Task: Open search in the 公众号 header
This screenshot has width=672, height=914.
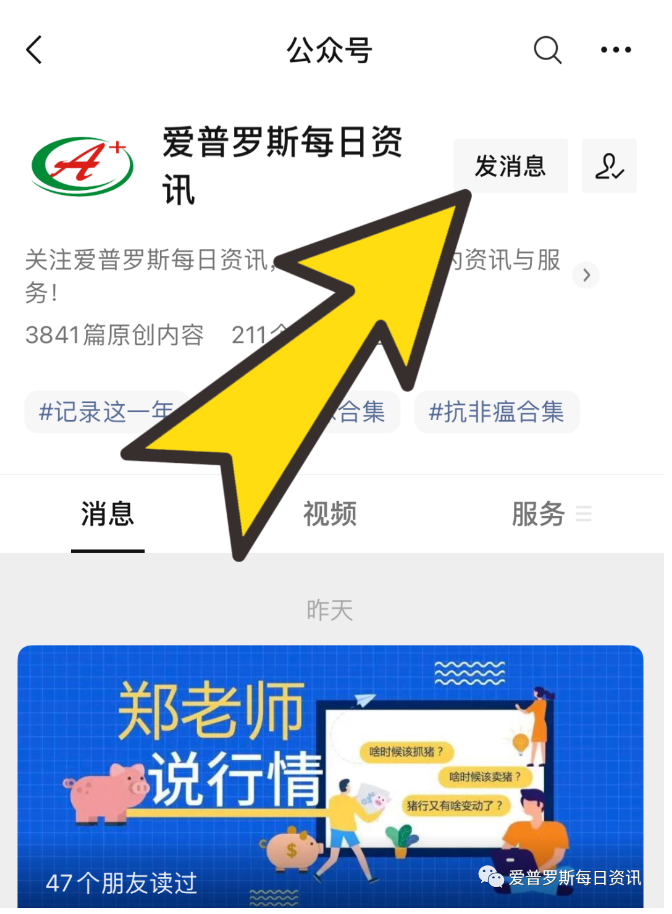Action: point(547,50)
